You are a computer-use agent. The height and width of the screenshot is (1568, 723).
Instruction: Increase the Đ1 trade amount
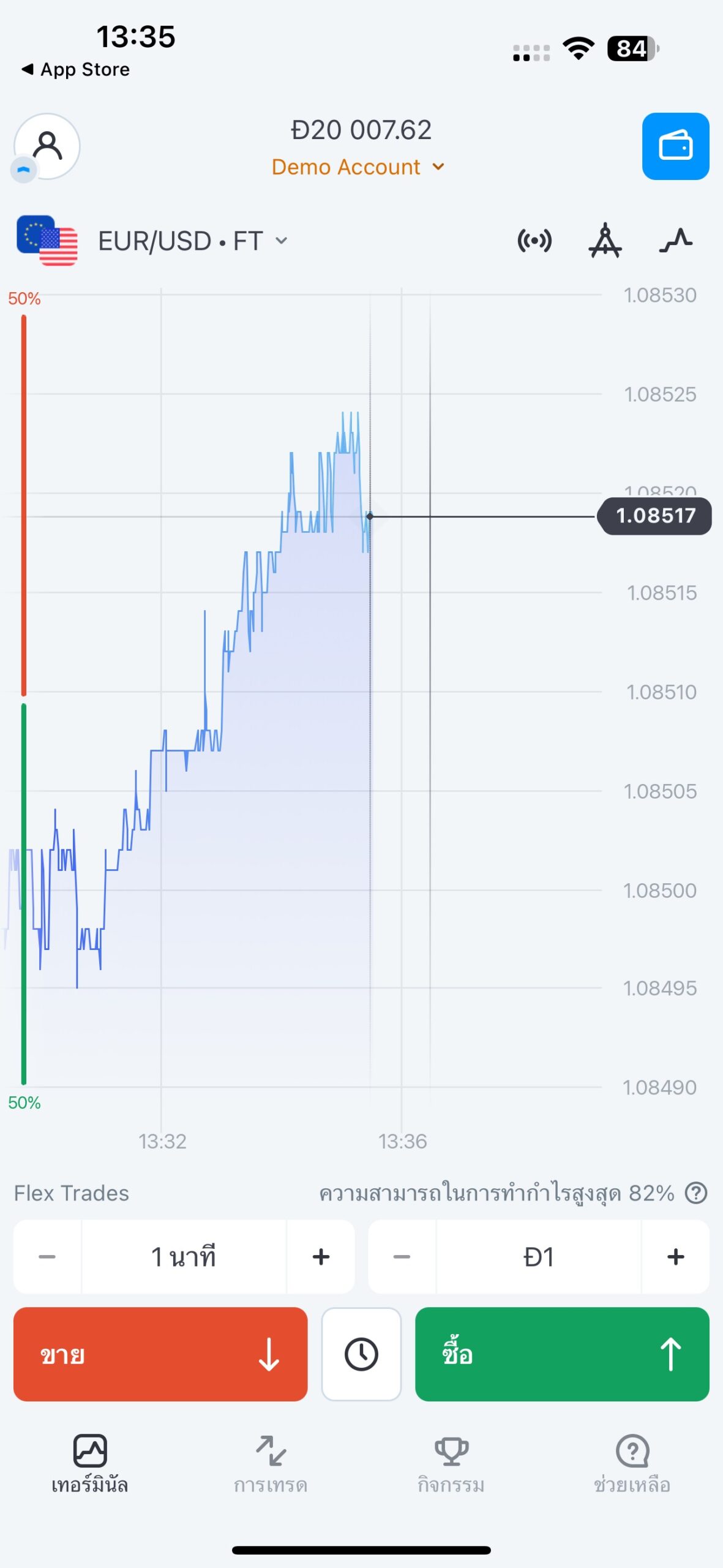[676, 1257]
